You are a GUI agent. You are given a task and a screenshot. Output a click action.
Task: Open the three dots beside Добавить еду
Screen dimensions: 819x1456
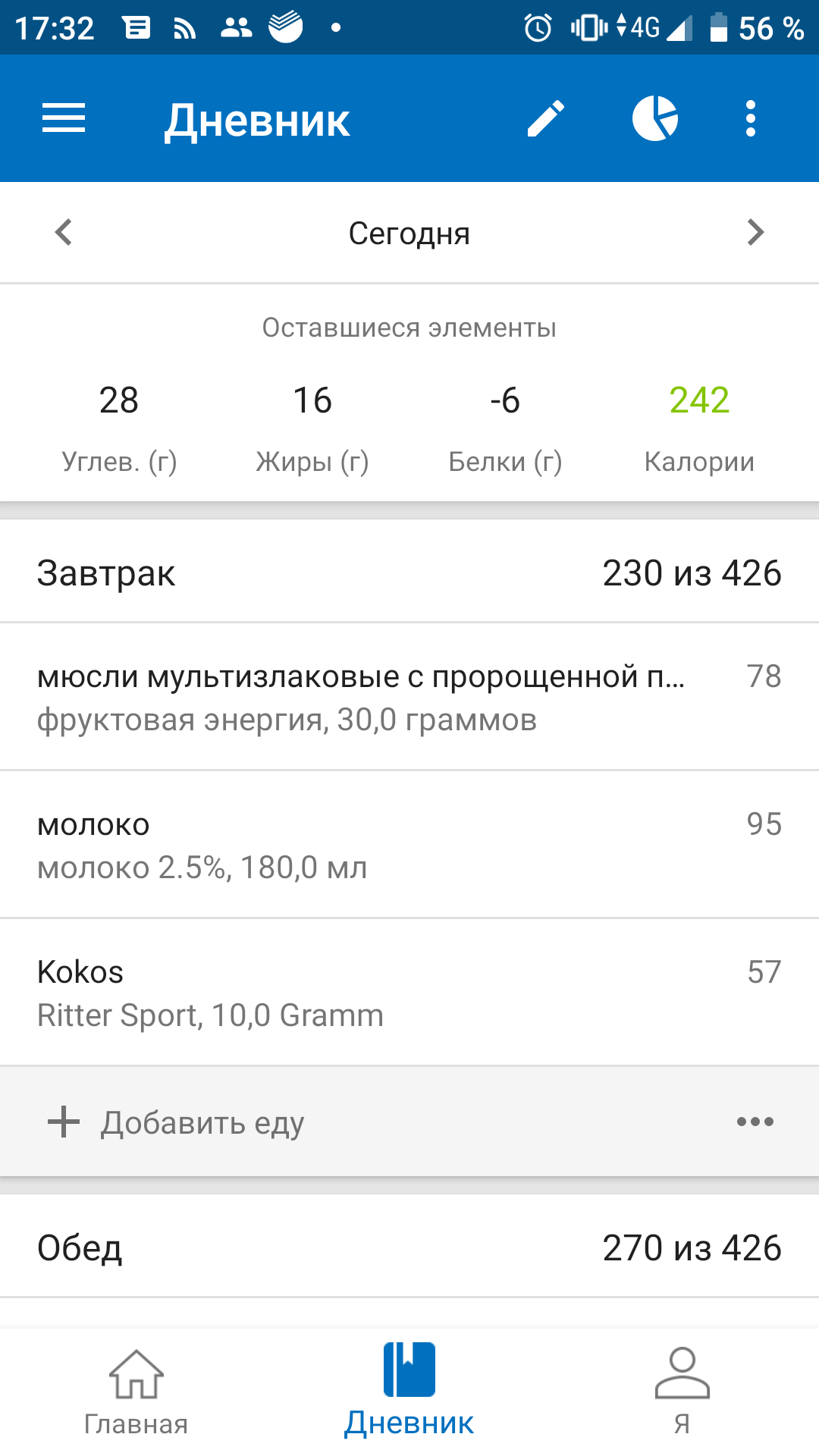[755, 1122]
